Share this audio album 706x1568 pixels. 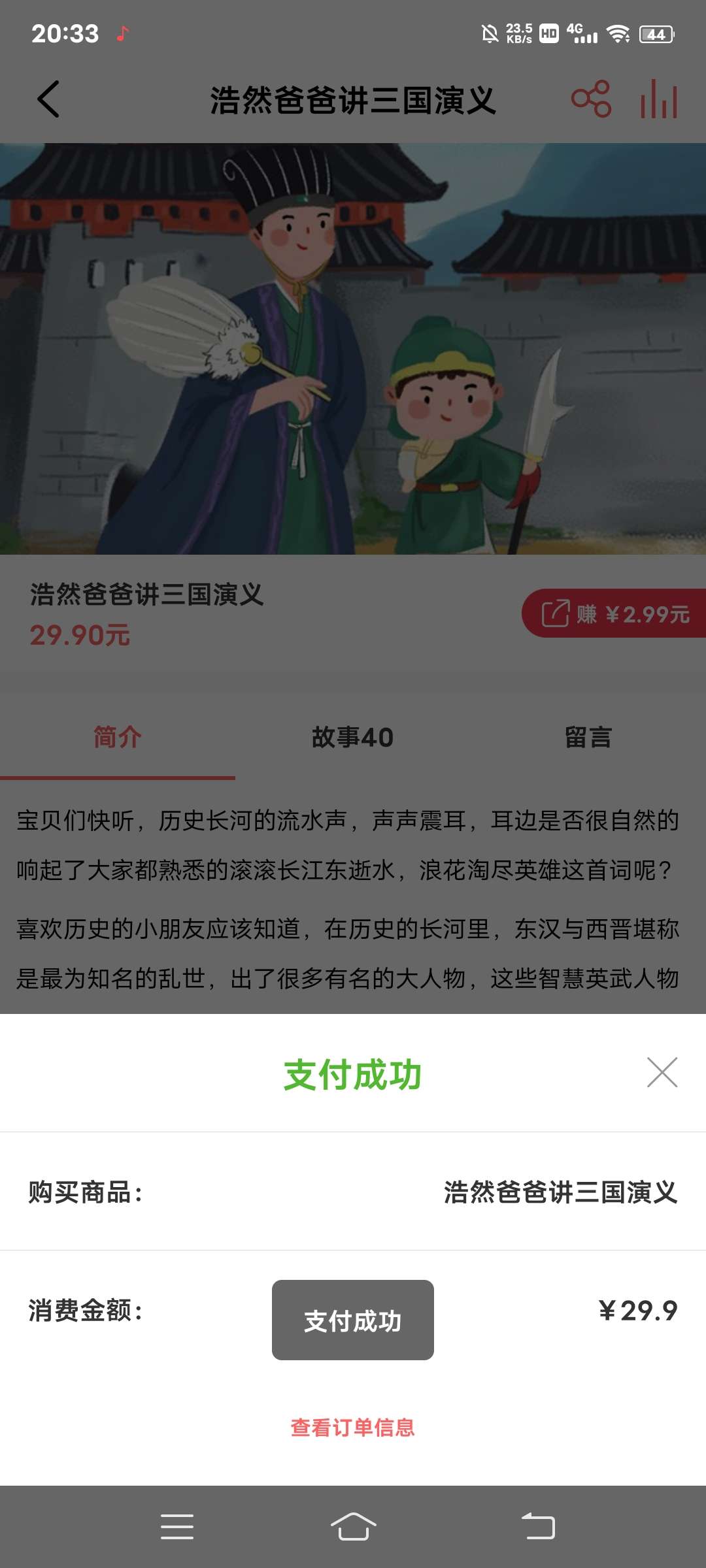click(x=591, y=99)
